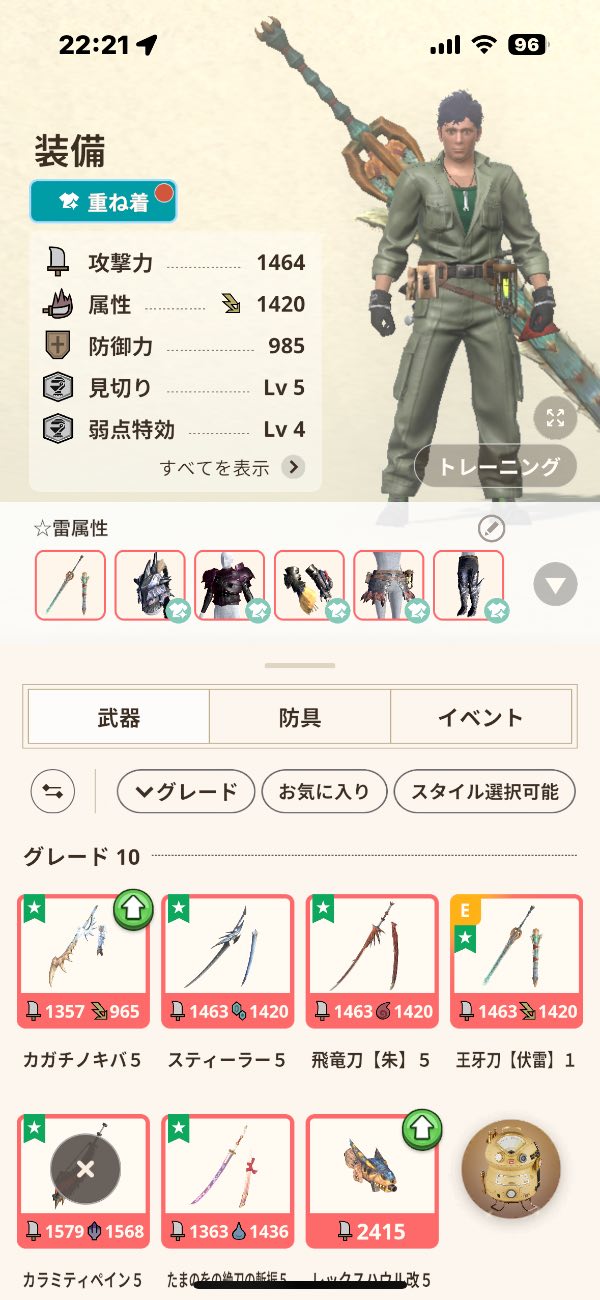The width and height of the screenshot is (600, 1300).
Task: Open the equipped helmet slot in loadout
Action: pyautogui.click(x=150, y=585)
